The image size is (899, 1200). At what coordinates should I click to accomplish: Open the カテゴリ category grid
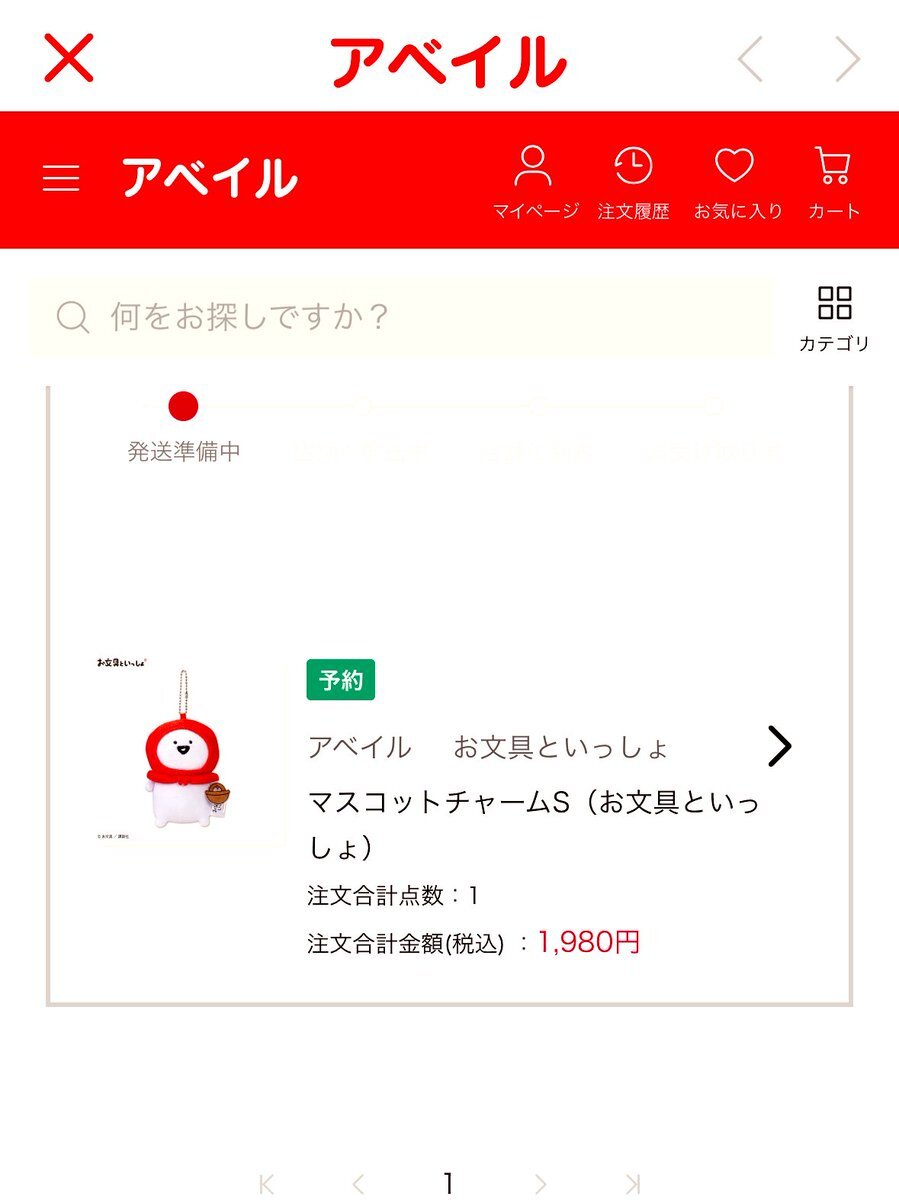[x=834, y=318]
